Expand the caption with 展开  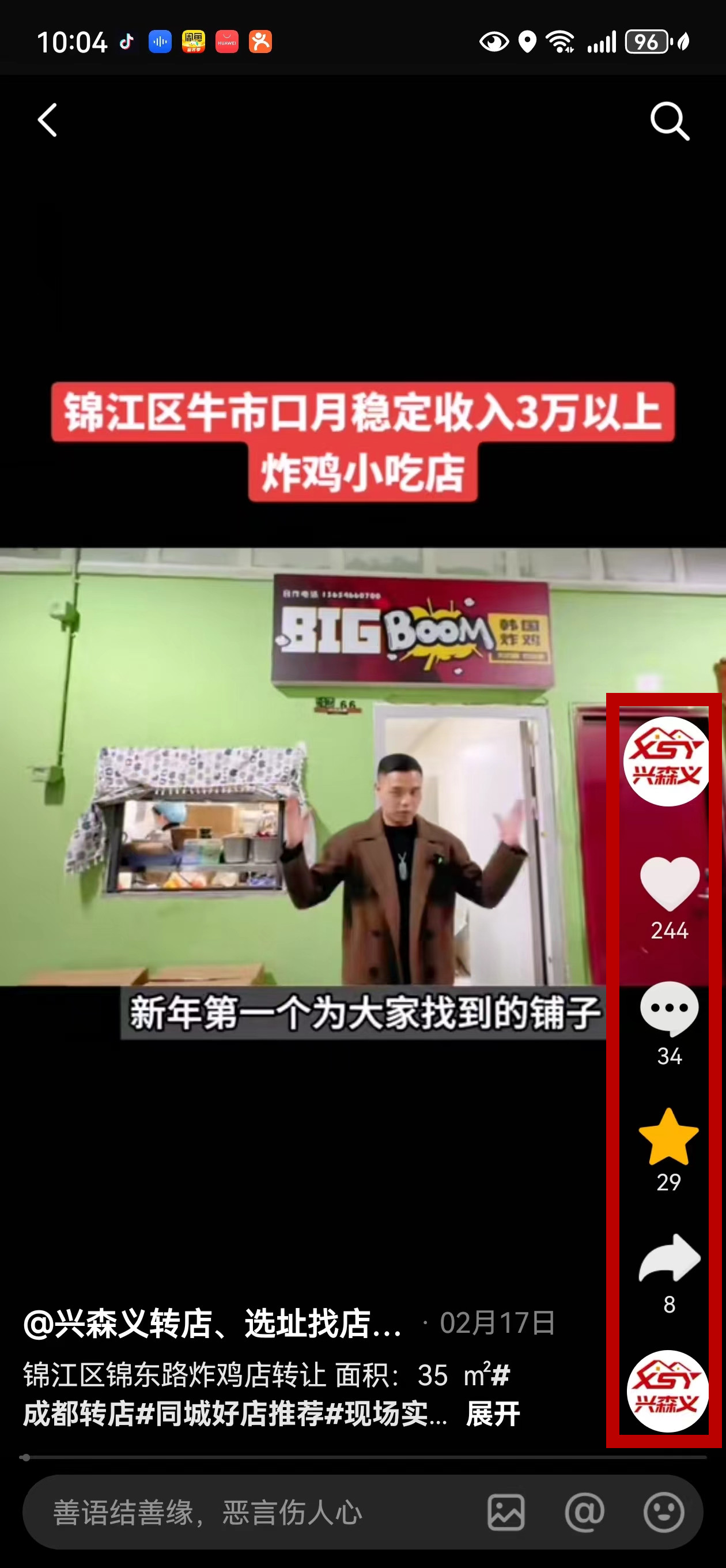pos(493,1414)
